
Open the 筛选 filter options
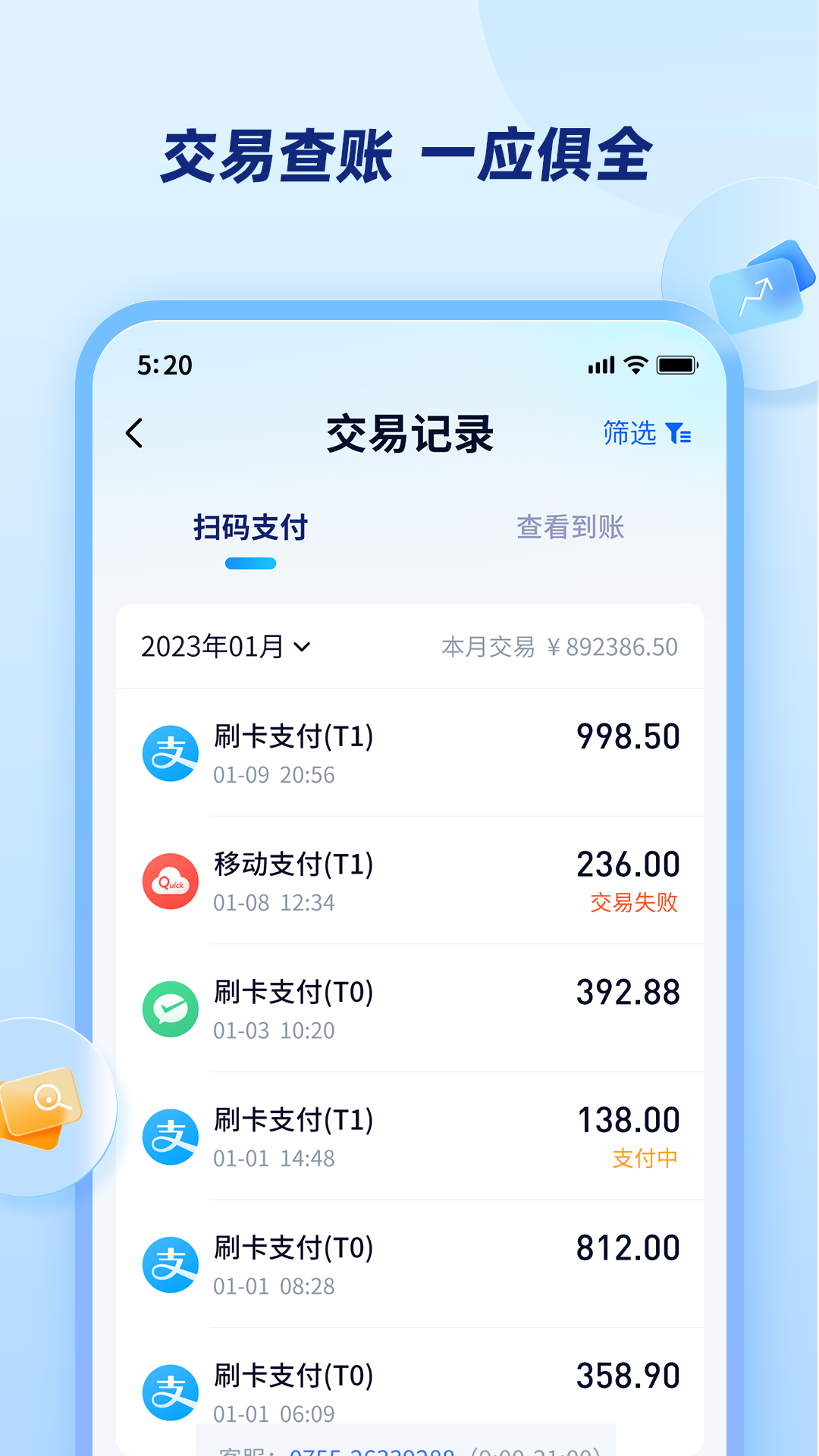[x=628, y=433]
